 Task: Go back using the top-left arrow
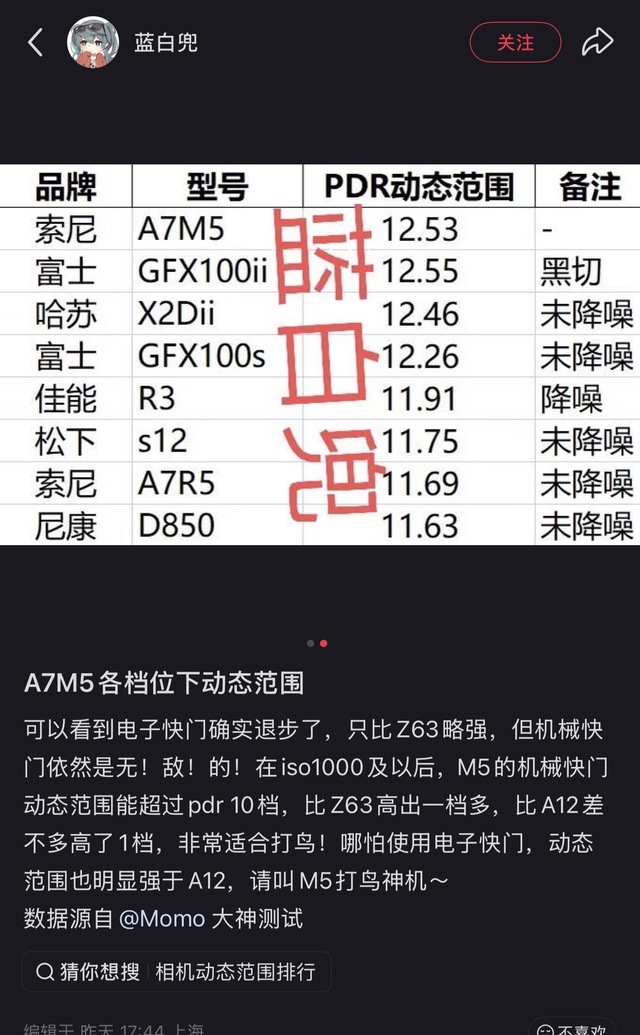tap(36, 42)
